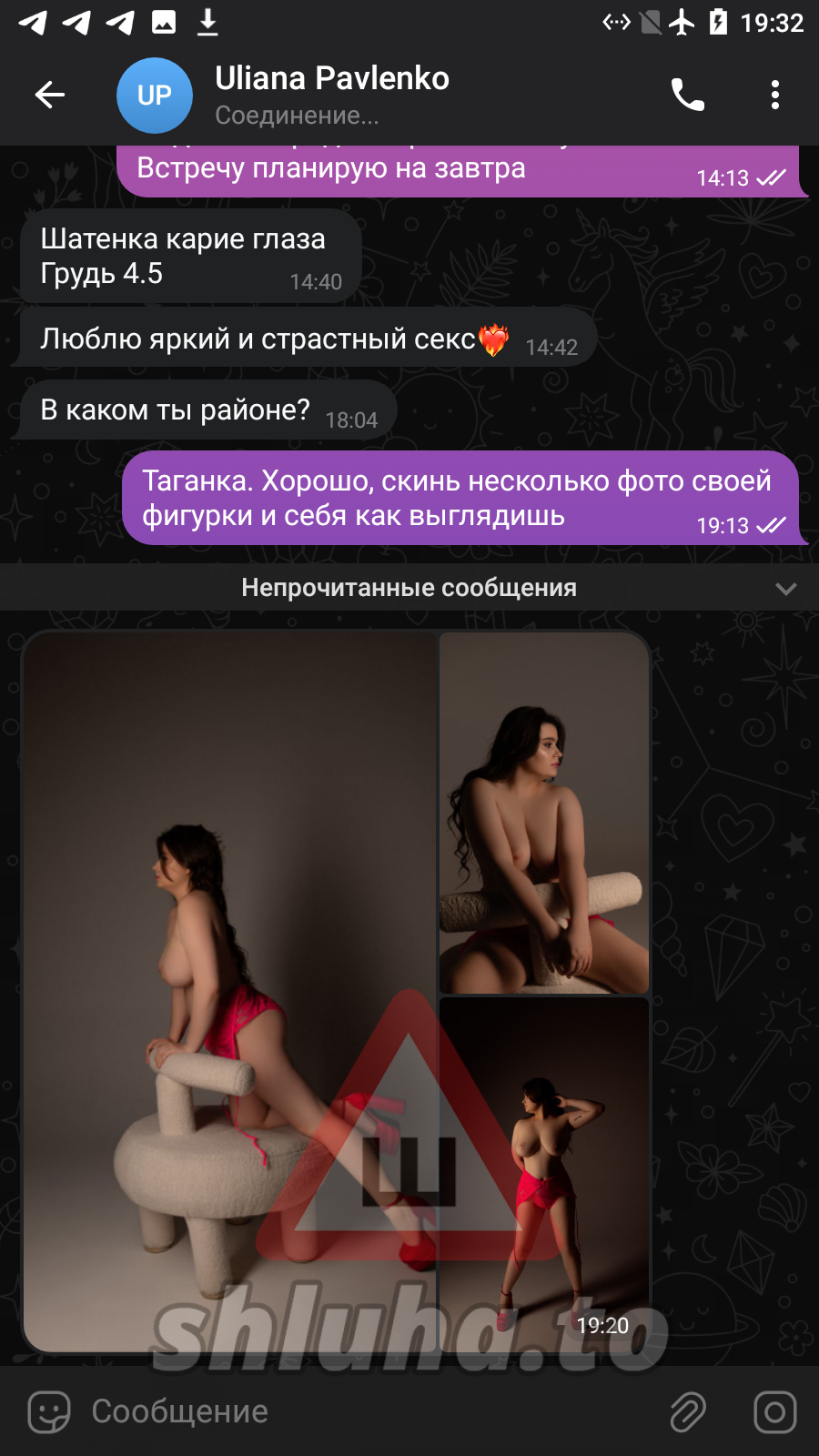Focus the Сообщение message input field
The width and height of the screenshot is (819, 1456).
(364, 1411)
